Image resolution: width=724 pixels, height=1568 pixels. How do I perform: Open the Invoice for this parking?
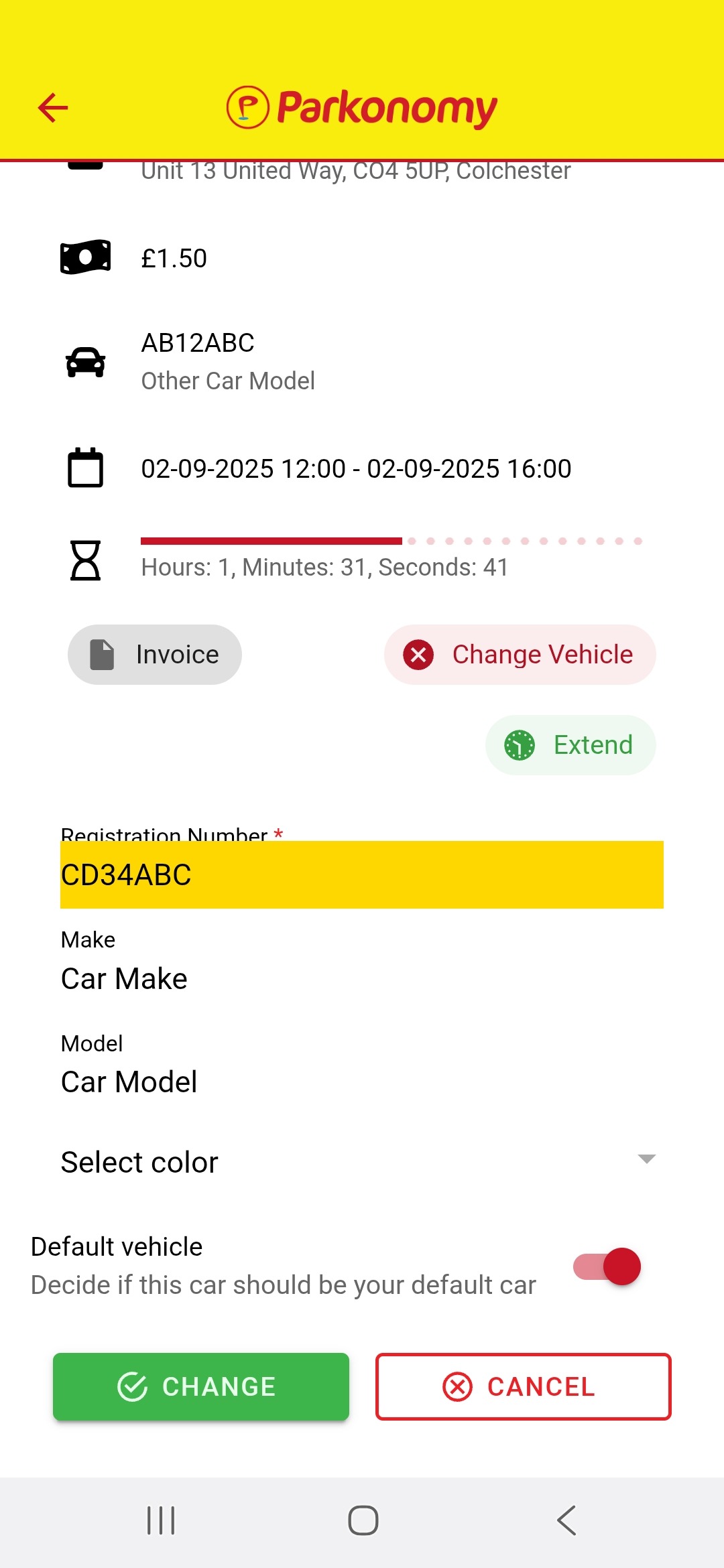click(155, 655)
